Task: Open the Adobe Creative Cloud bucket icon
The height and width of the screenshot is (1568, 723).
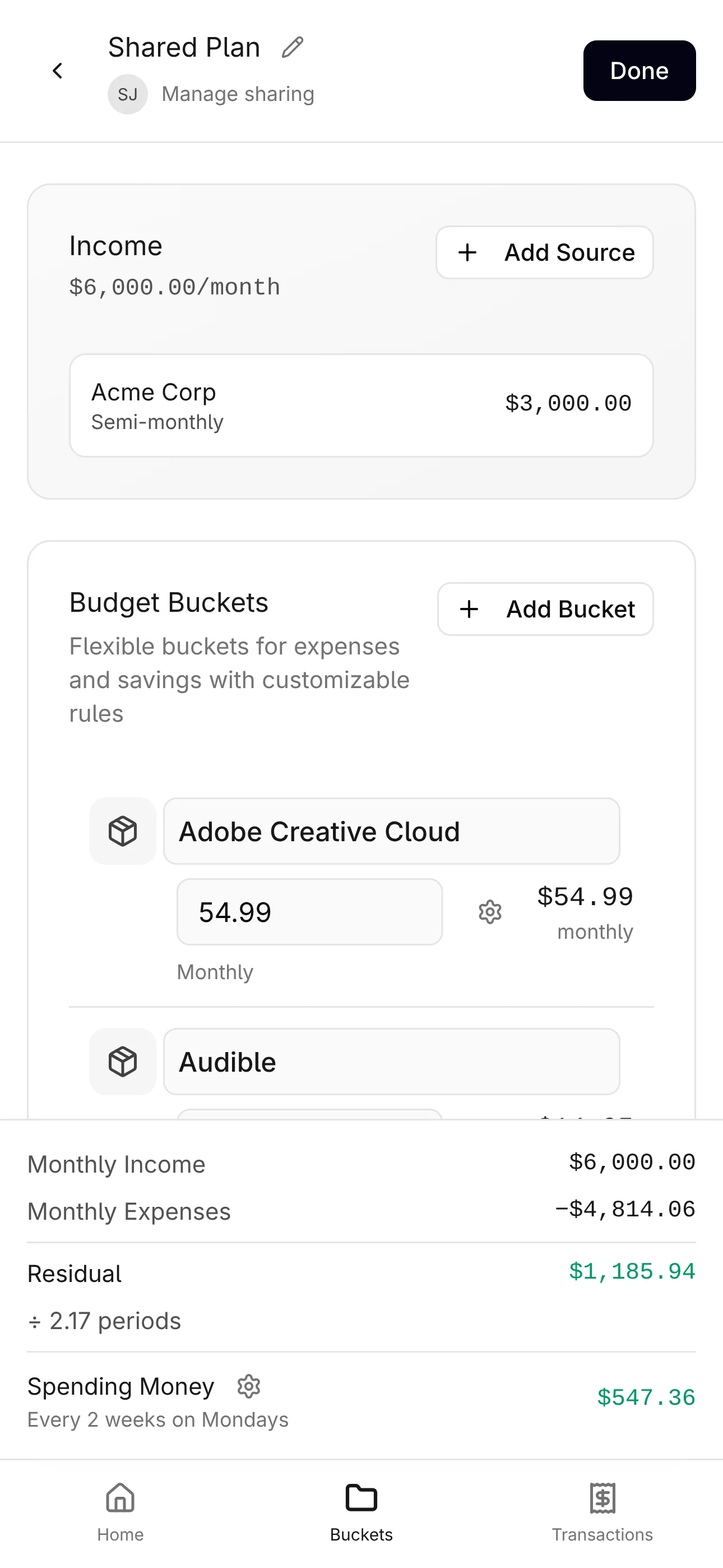Action: tap(122, 831)
